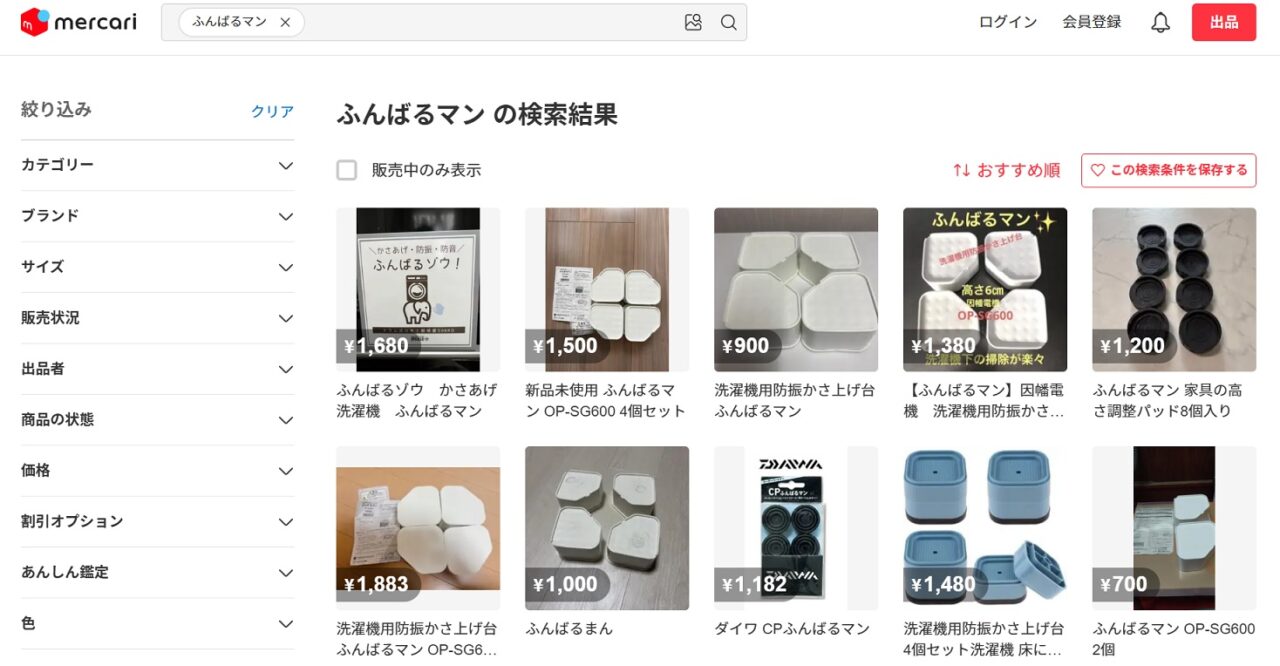
Task: Open the ログイン link
Action: pyautogui.click(x=1007, y=22)
